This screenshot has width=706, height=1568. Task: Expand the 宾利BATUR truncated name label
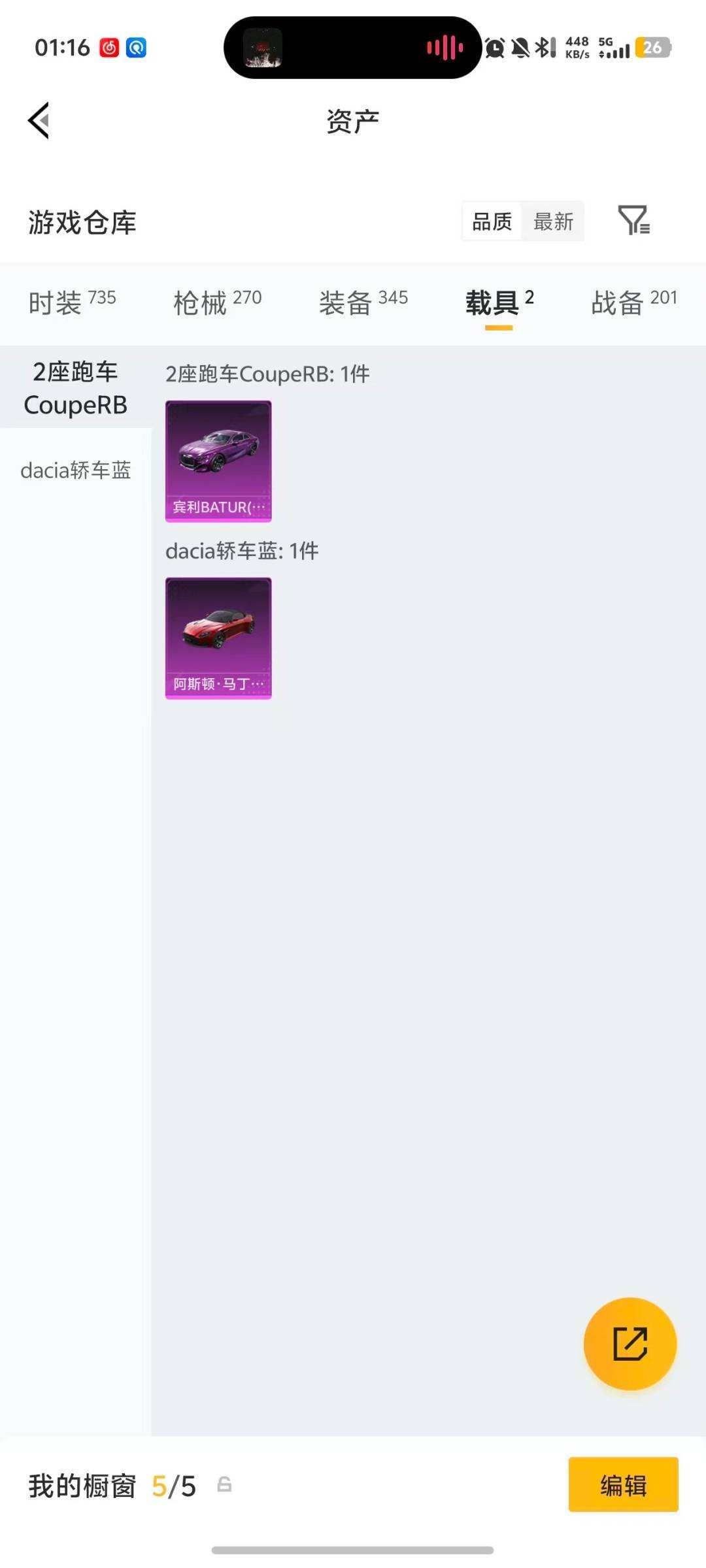coord(218,507)
